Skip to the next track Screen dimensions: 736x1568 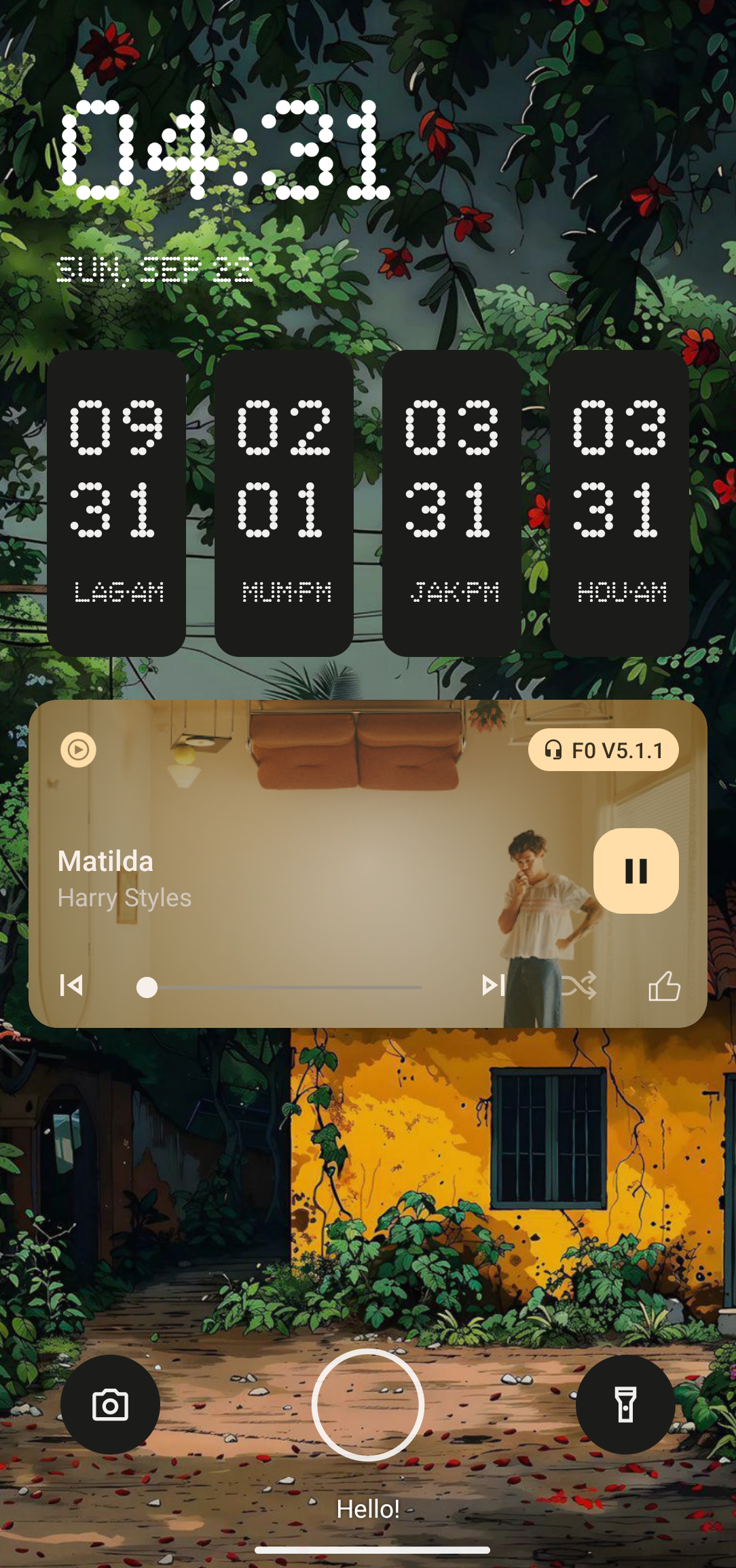(494, 985)
